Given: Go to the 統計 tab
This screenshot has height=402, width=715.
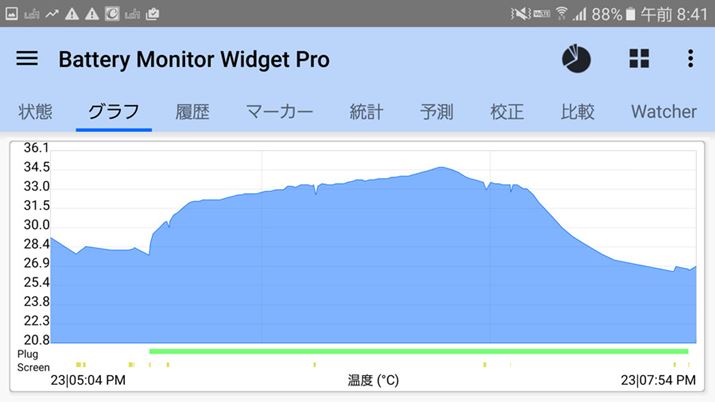Looking at the screenshot, I should click(366, 111).
